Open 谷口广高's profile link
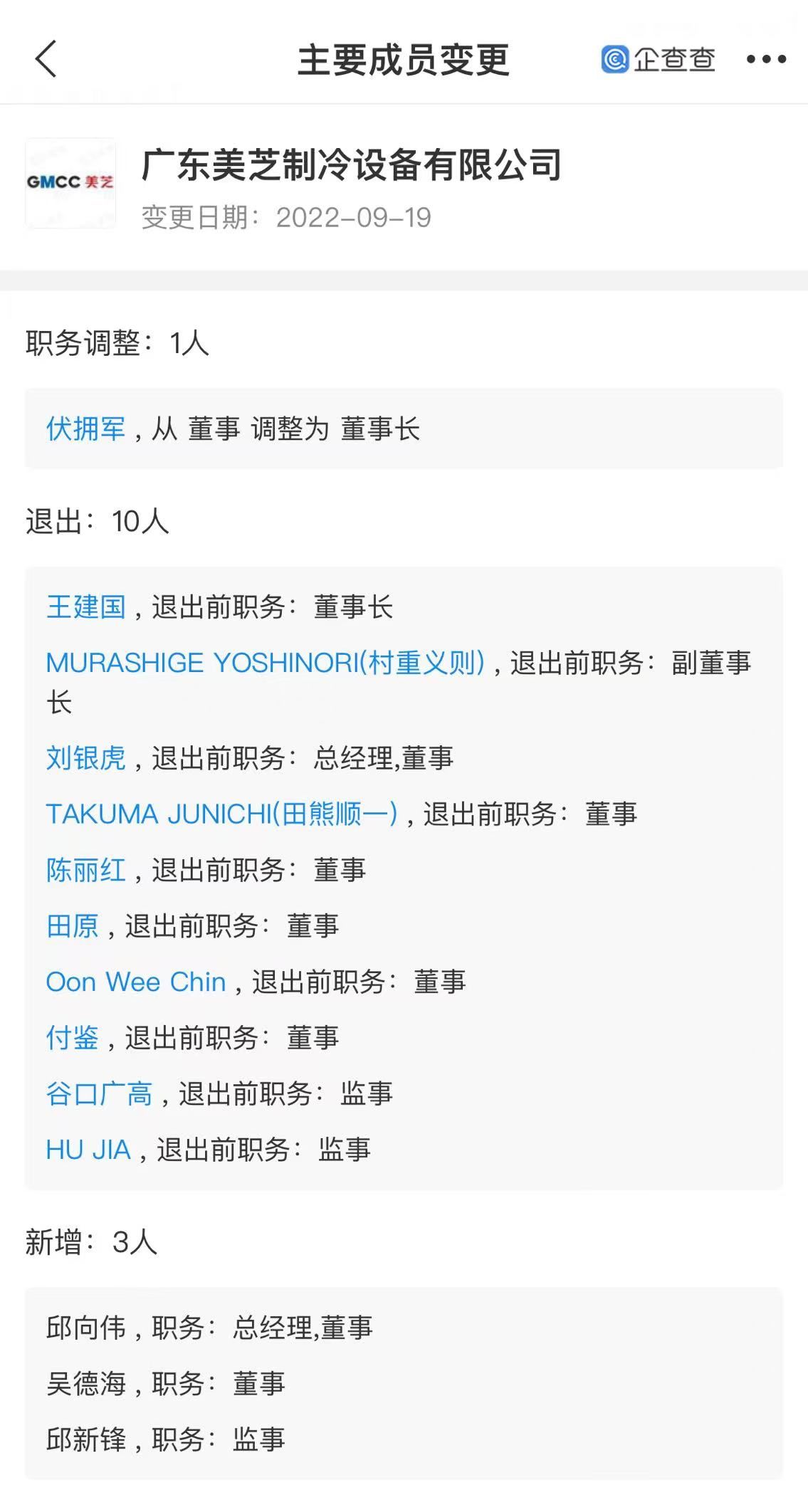The image size is (808, 1512). 99,1094
